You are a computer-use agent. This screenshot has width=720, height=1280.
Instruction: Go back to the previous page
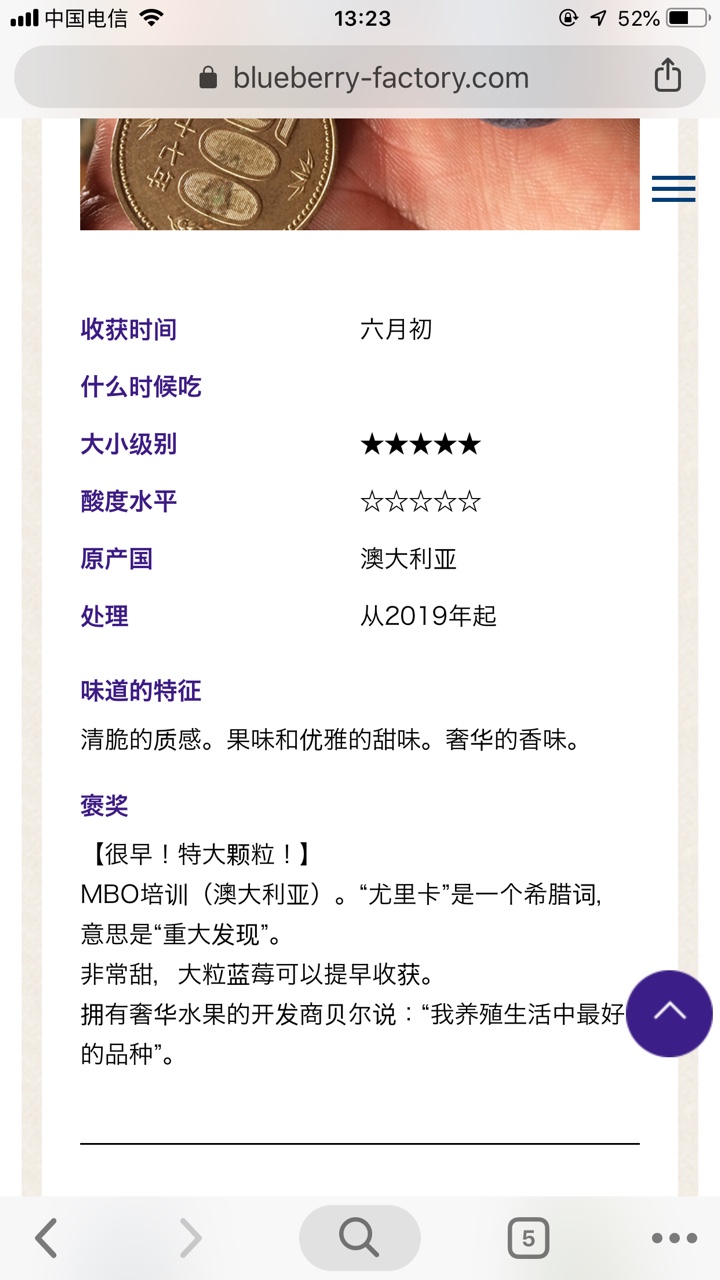coord(46,1238)
